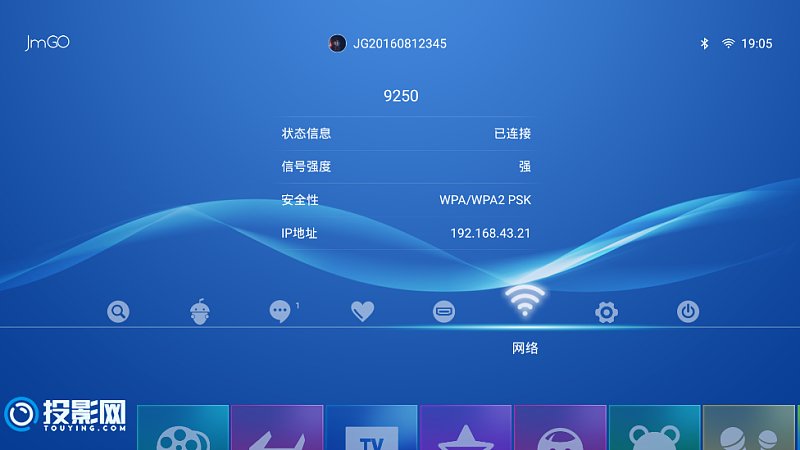Open the account JG20160812345

click(388, 43)
